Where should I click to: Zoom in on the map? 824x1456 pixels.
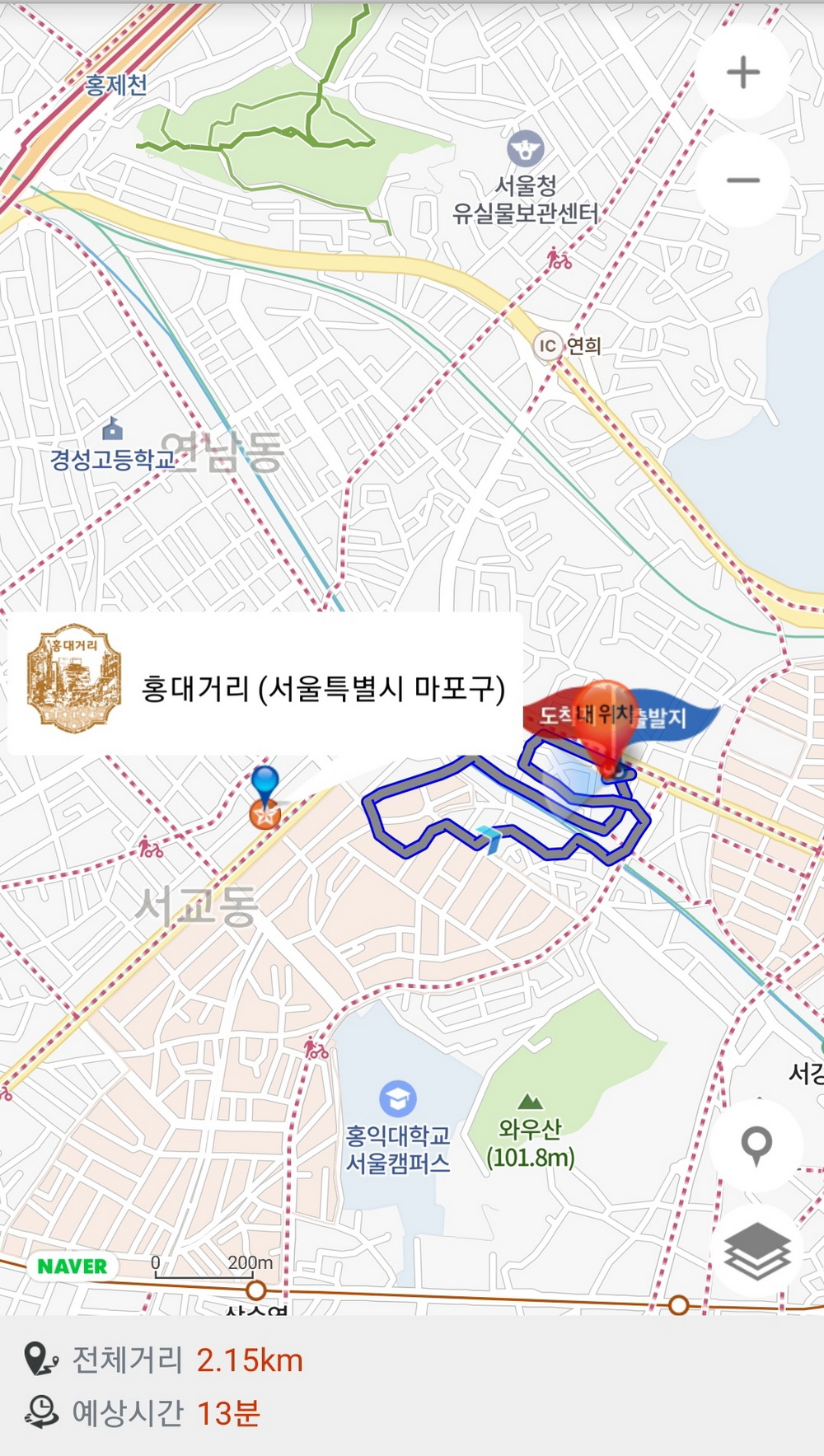point(742,73)
